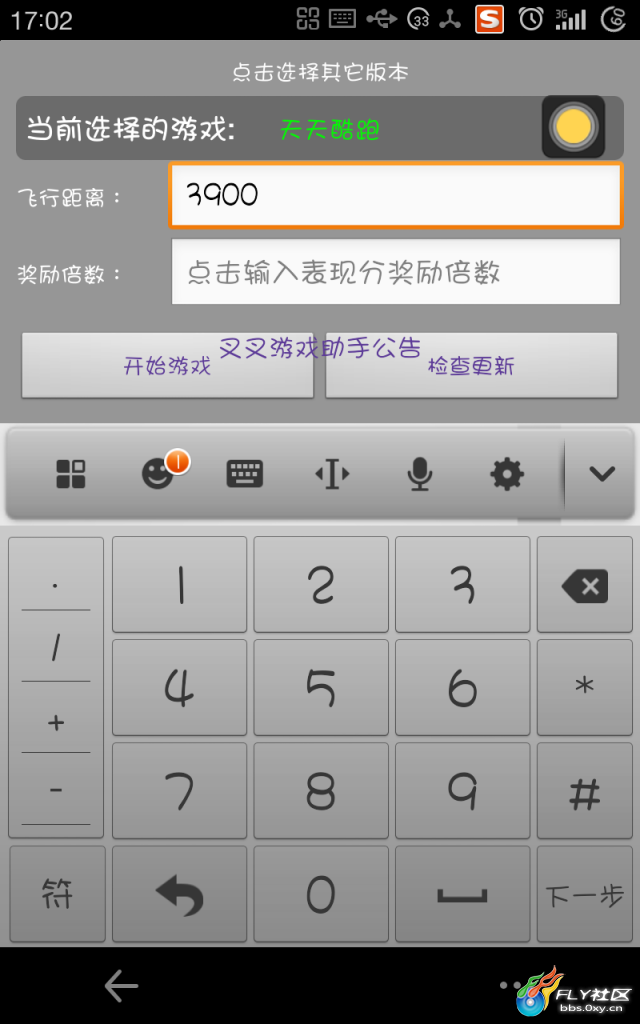Viewport: 640px width, 1024px height.
Task: Activate the cursor move tool
Action: 332,474
